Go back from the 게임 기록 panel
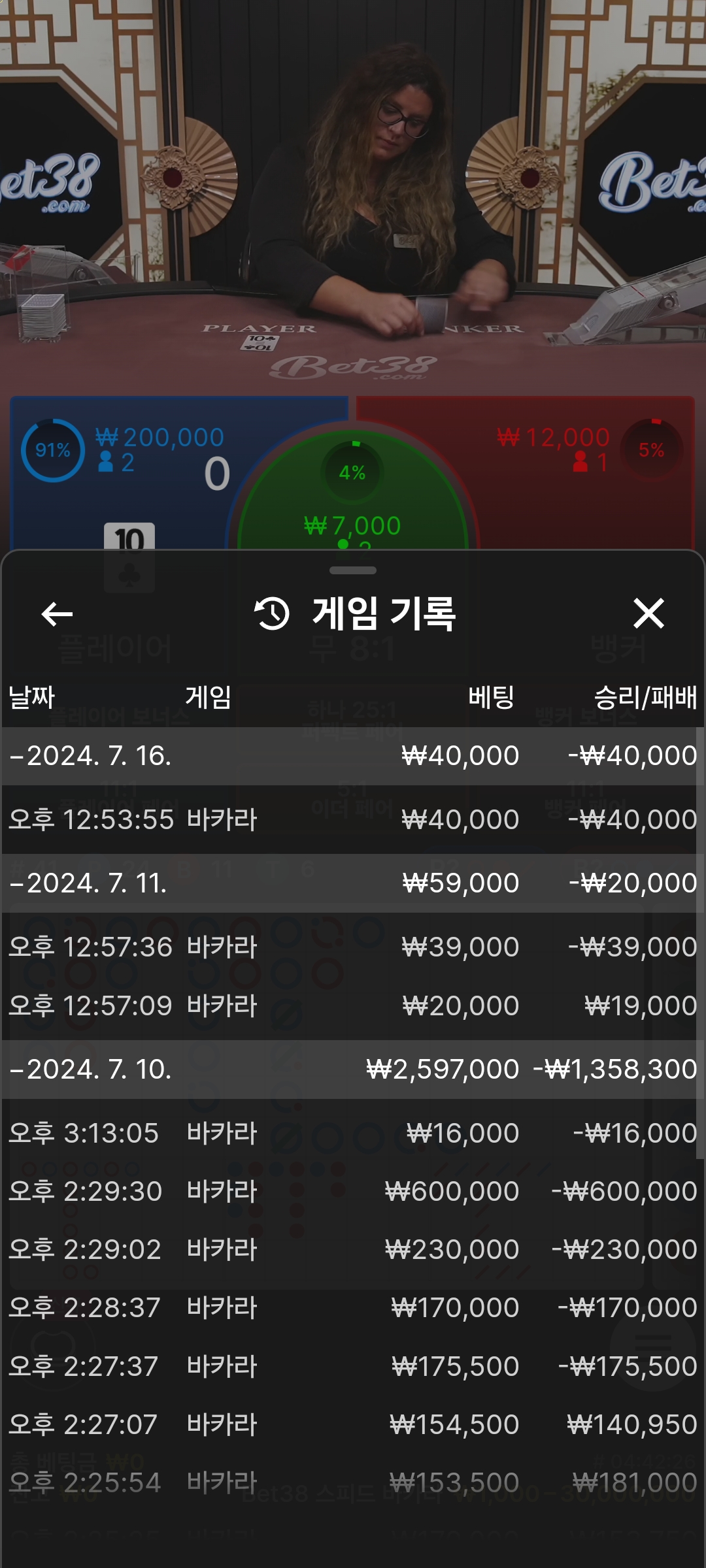The height and width of the screenshot is (1568, 706). 57,614
